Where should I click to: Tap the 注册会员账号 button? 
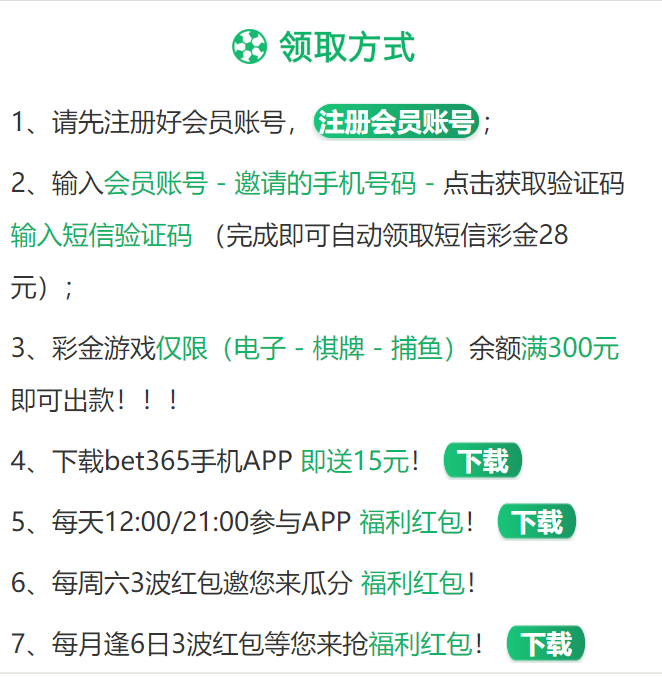[x=396, y=122]
